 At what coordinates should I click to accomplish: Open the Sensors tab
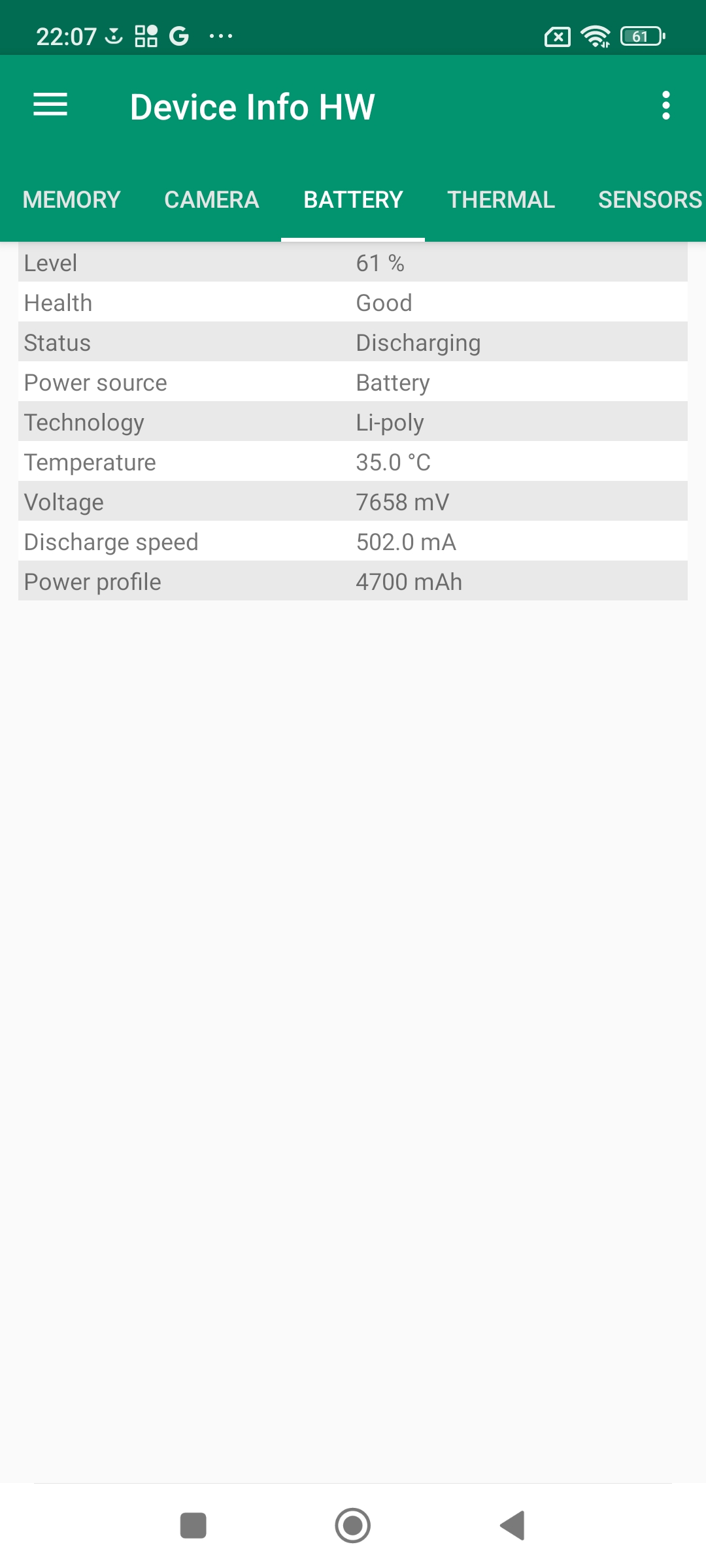point(650,200)
